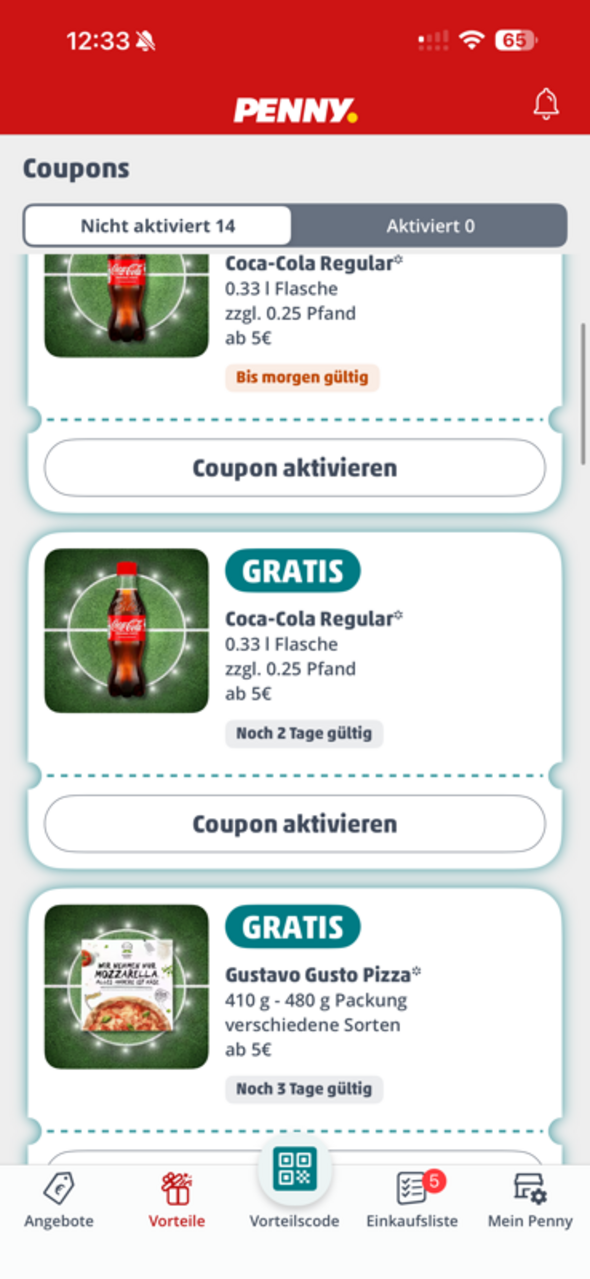Open the notifications bell
The height and width of the screenshot is (1279, 590).
546,104
